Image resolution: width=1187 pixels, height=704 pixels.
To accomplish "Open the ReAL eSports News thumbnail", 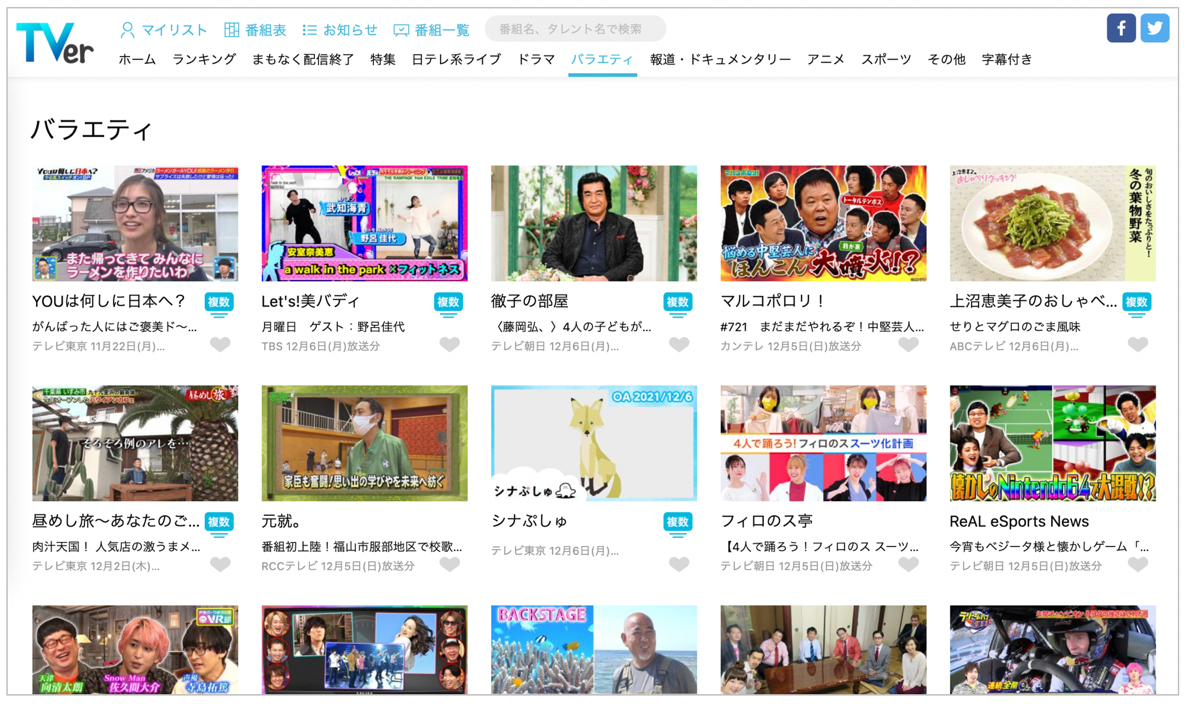I will coord(1052,443).
